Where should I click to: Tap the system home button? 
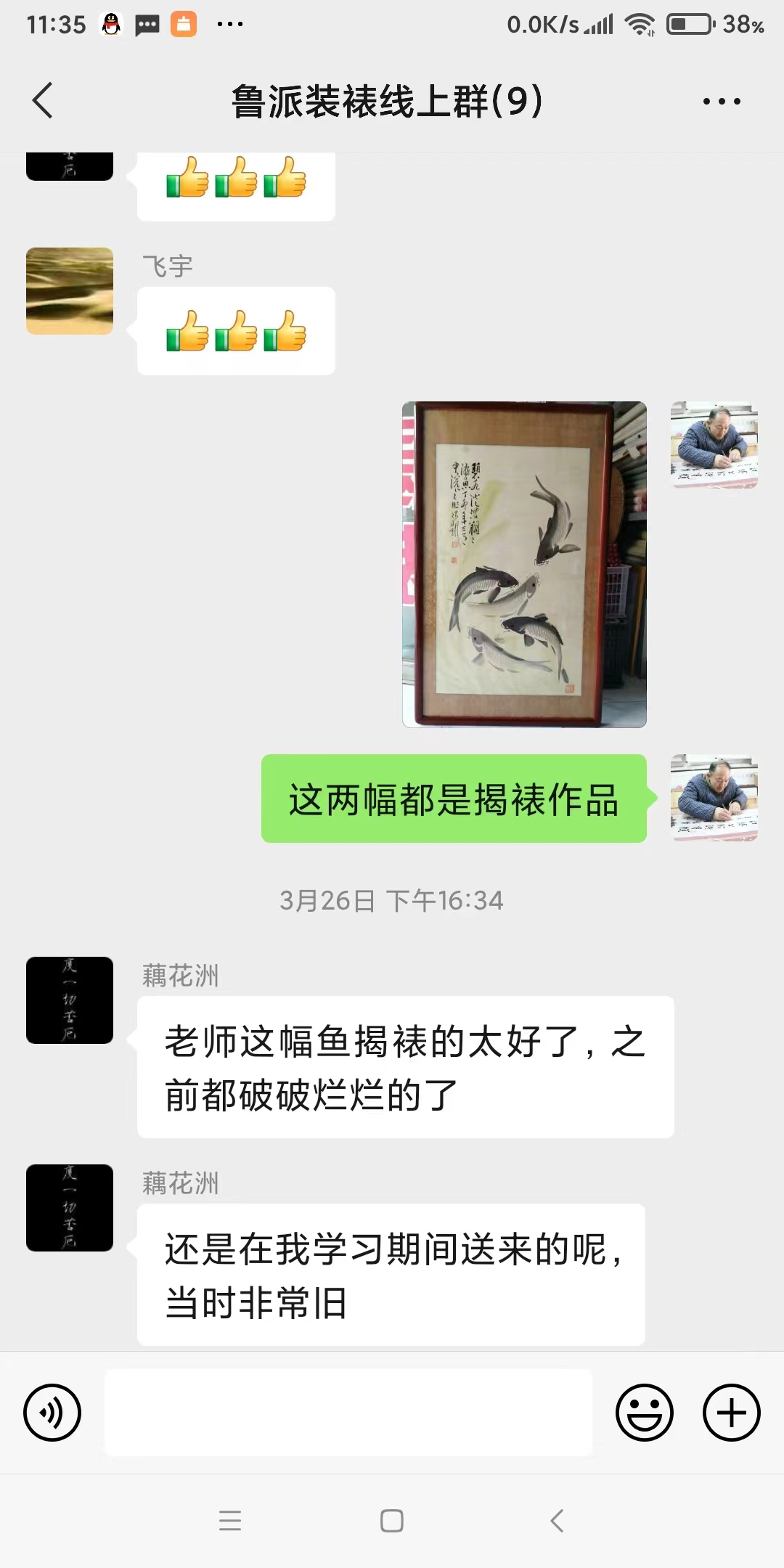pyautogui.click(x=392, y=1521)
